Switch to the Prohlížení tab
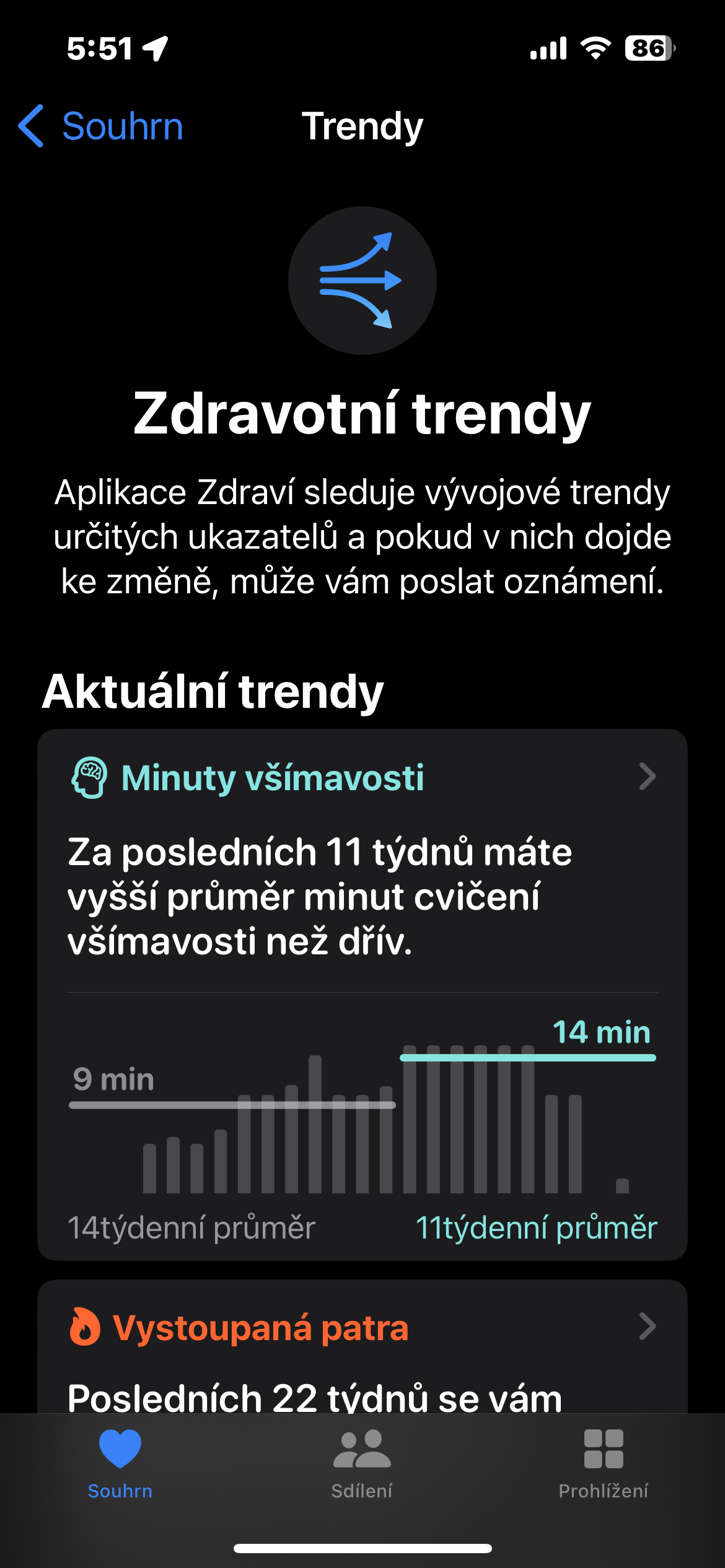Screen dimensions: 725x1568 click(x=603, y=1463)
